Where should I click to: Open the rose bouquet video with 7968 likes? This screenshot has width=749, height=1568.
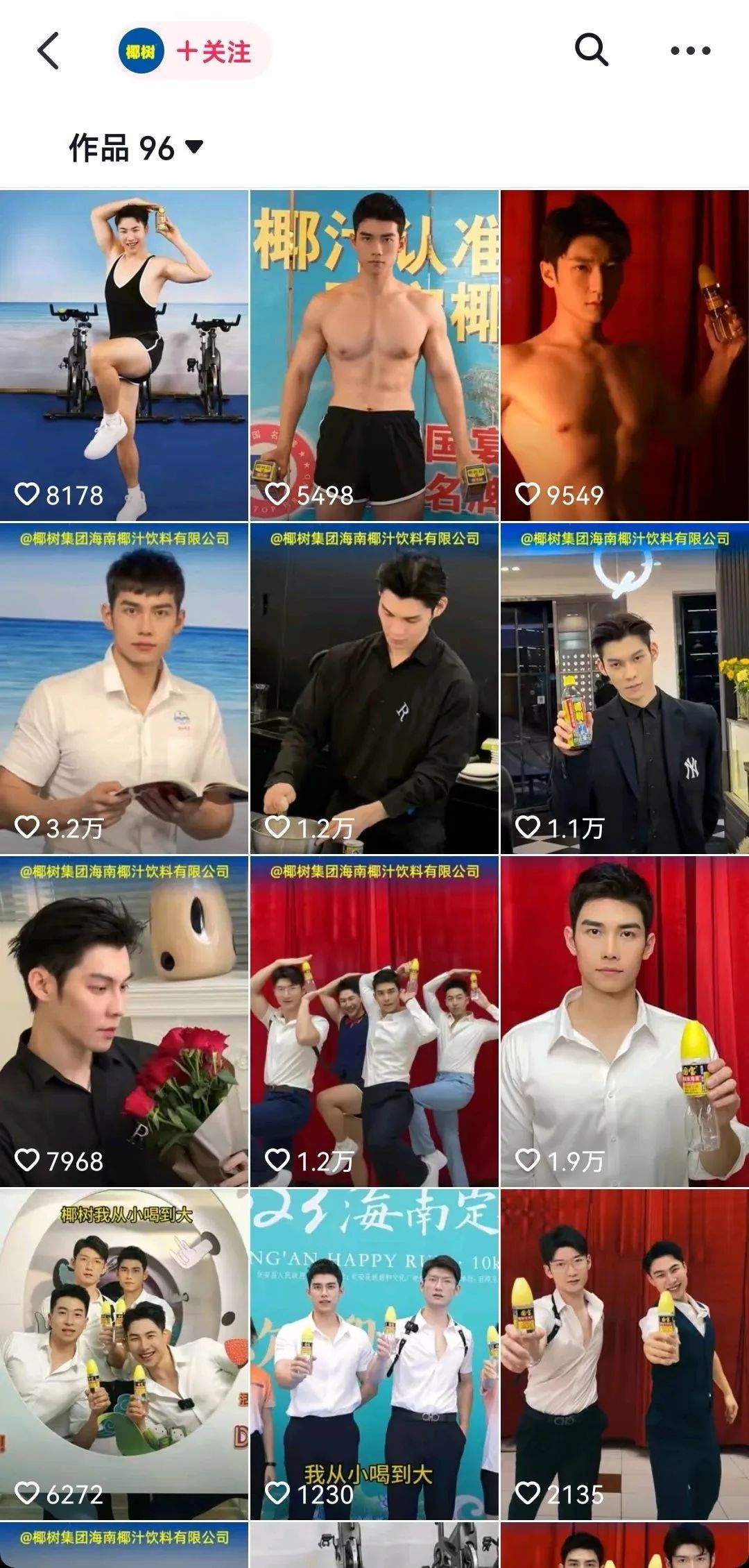[124, 1021]
